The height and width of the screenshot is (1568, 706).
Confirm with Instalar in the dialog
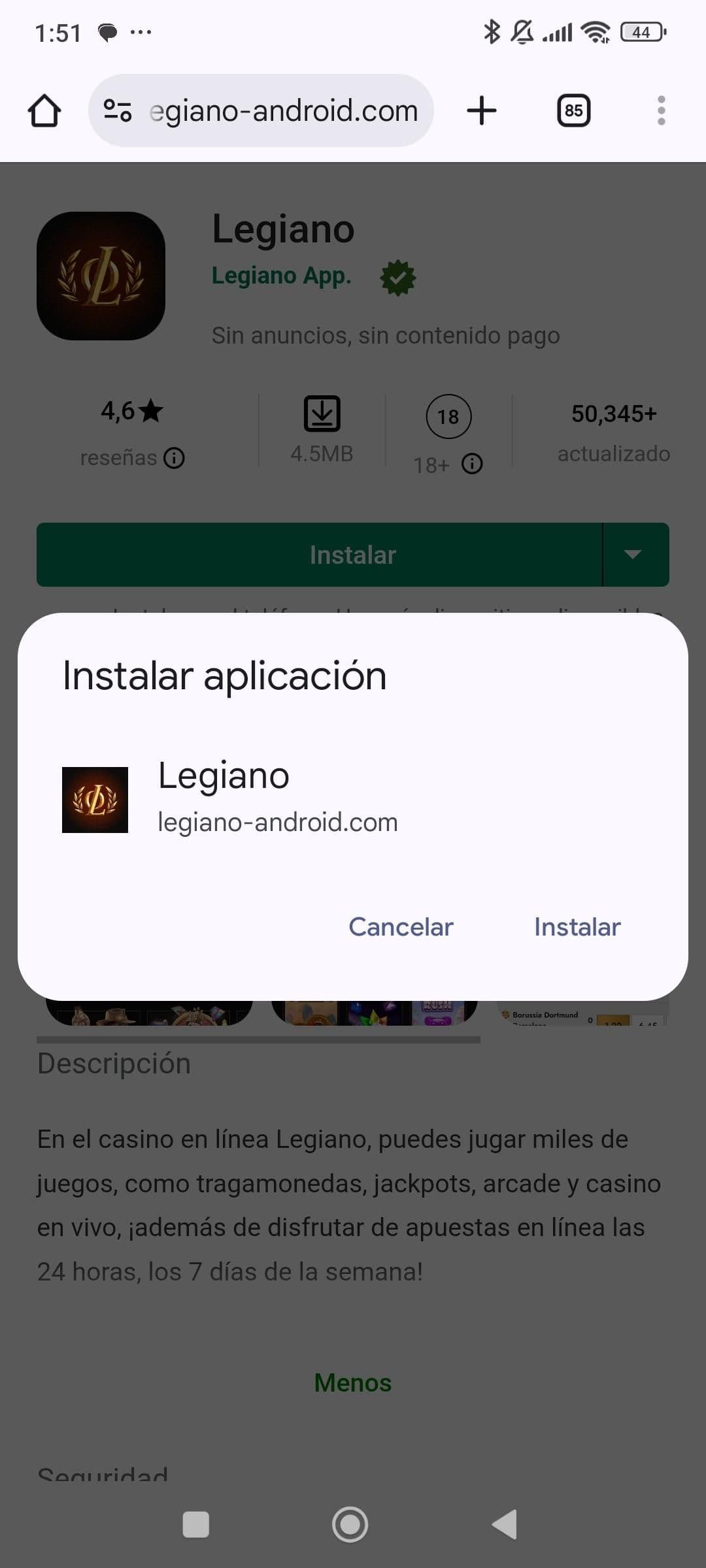click(577, 926)
